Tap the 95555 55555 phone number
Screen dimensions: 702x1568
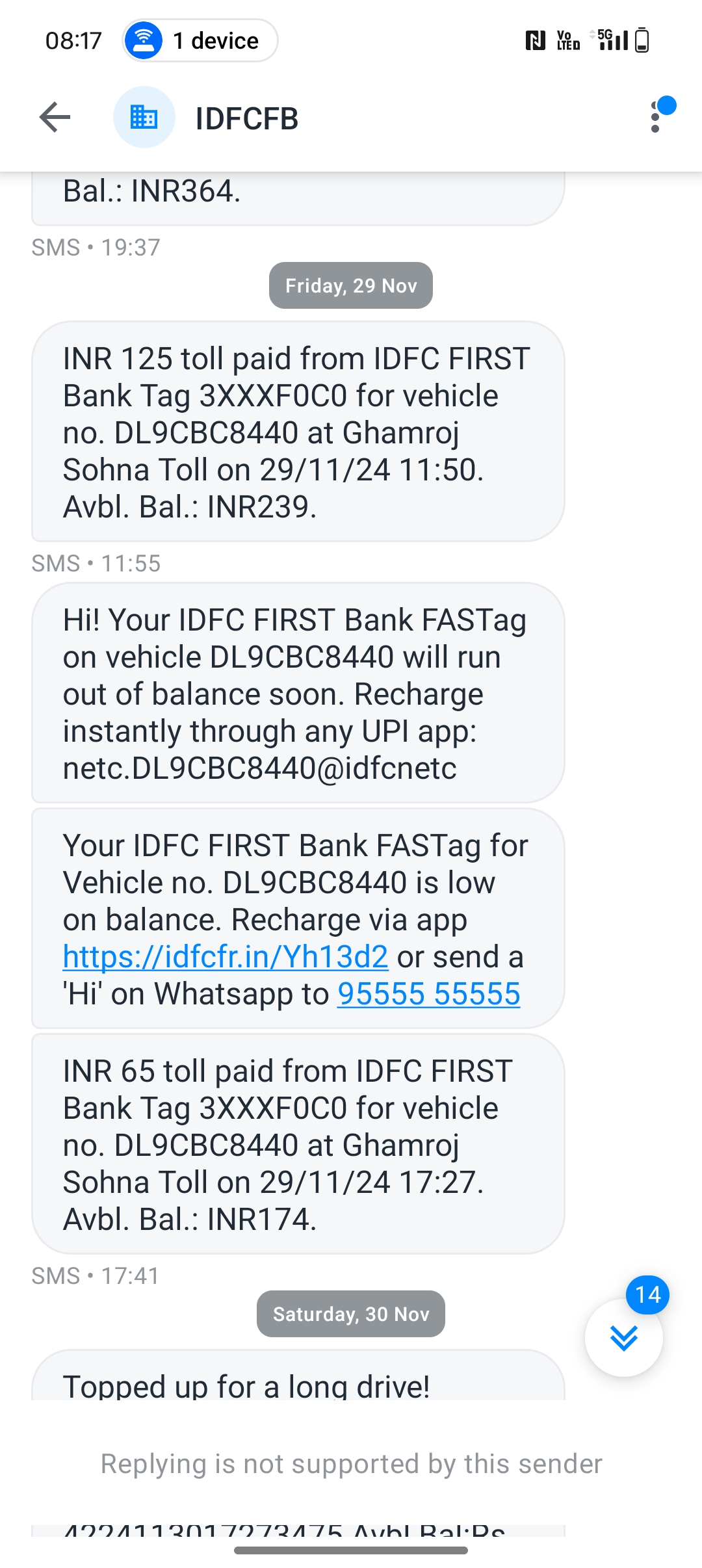429,994
